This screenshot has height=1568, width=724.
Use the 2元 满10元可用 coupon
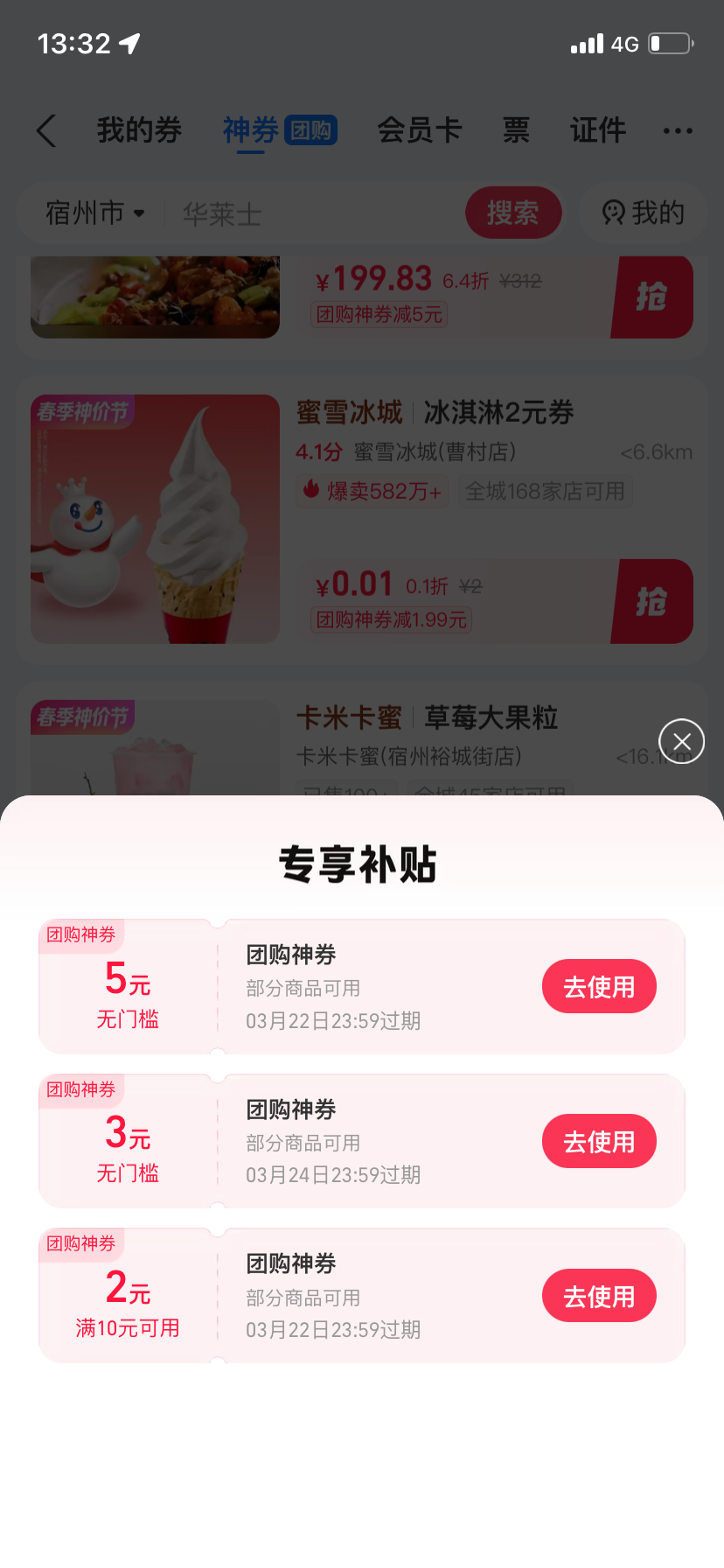[599, 1296]
